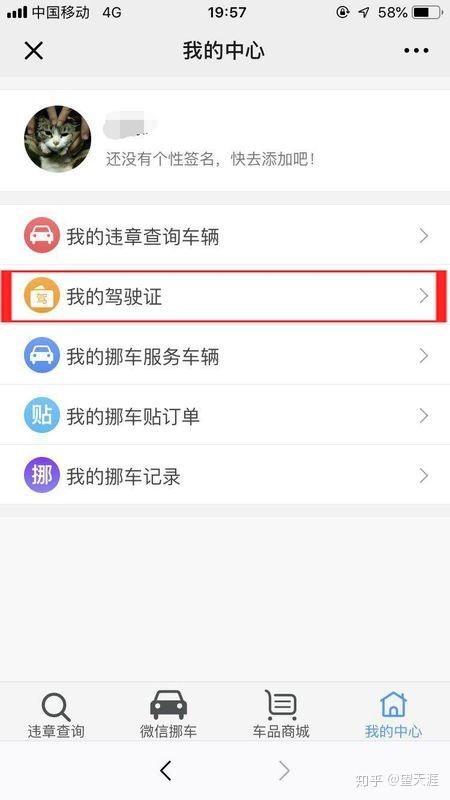Open 我的驾驶证

click(x=225, y=296)
